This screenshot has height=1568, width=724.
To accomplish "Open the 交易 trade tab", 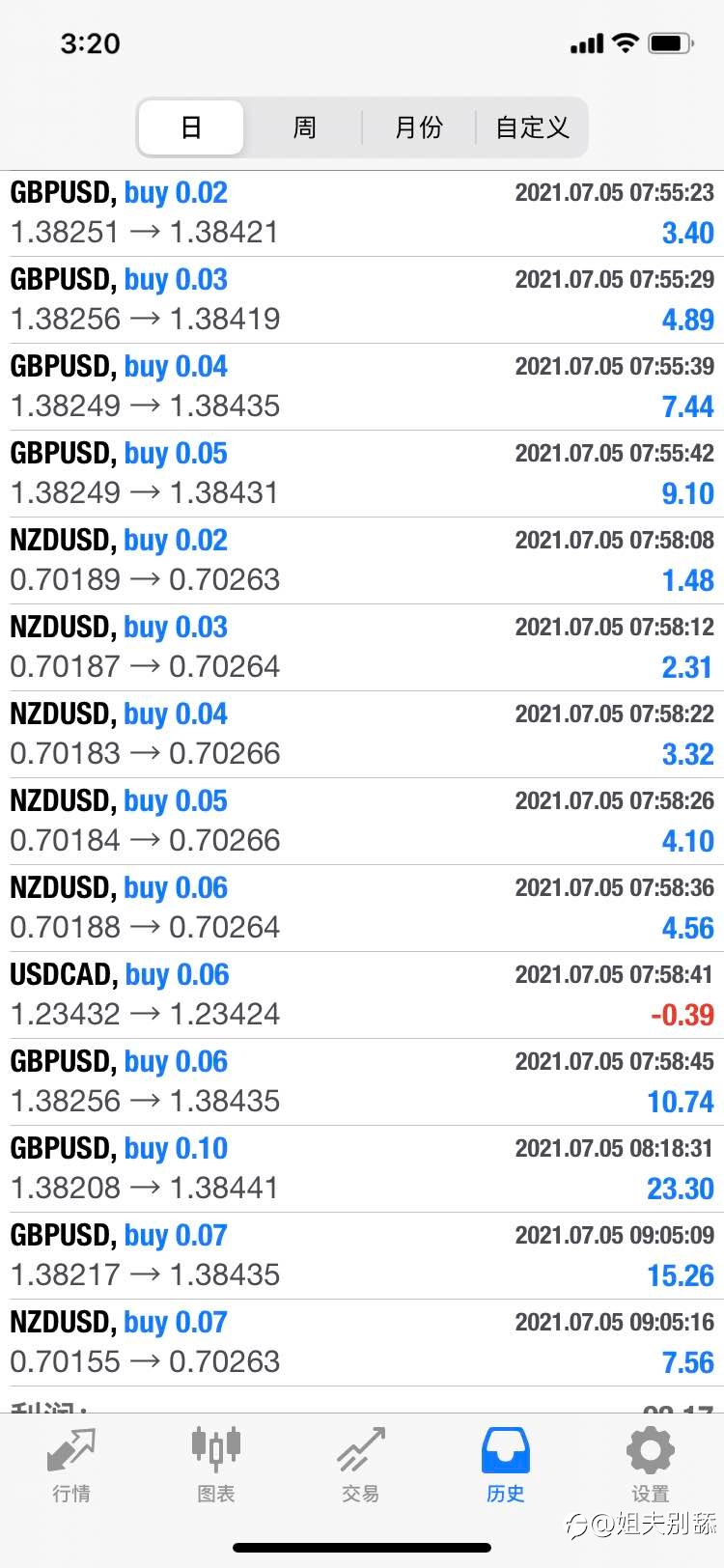I will coord(361,1466).
